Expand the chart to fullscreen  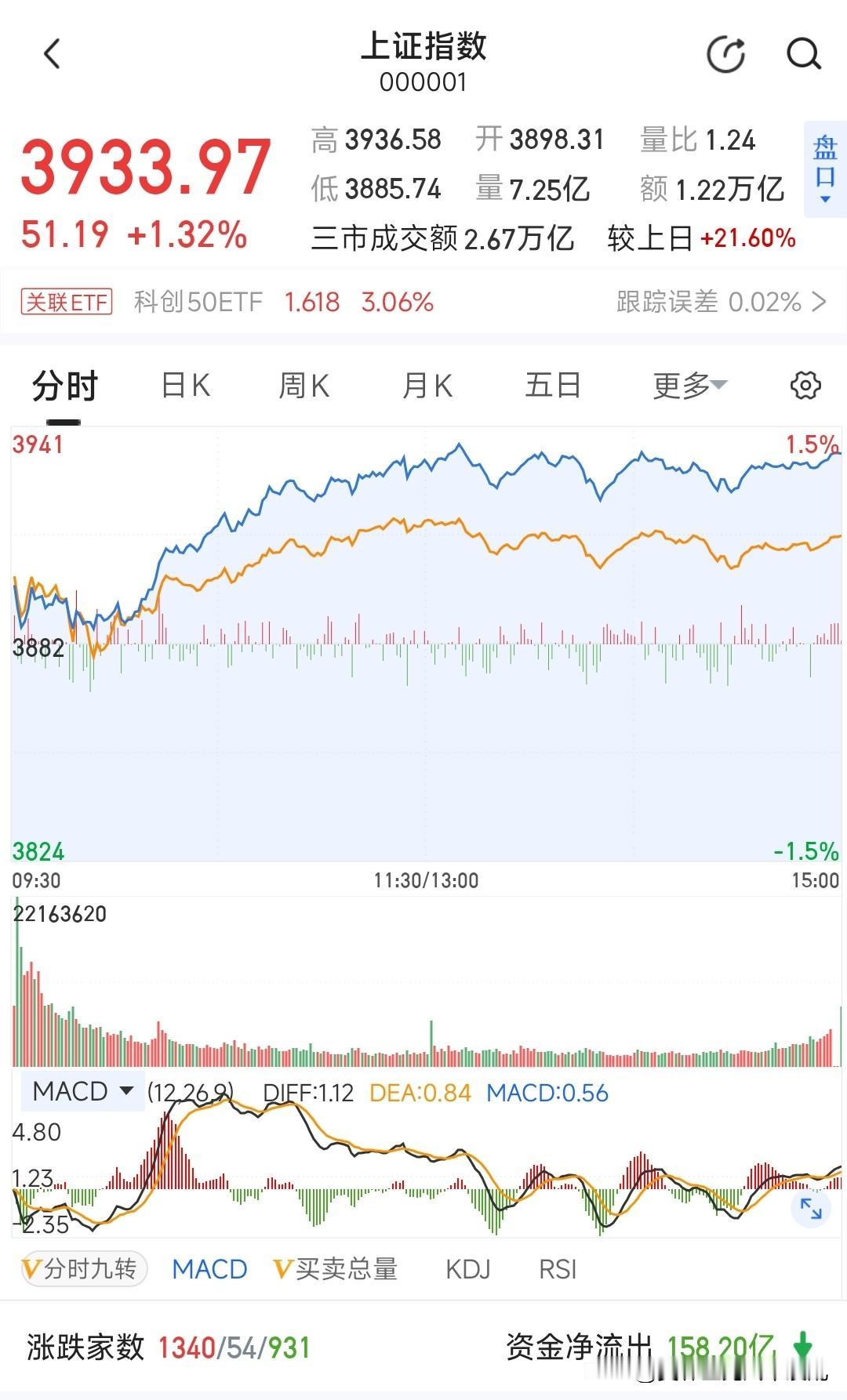[810, 1209]
